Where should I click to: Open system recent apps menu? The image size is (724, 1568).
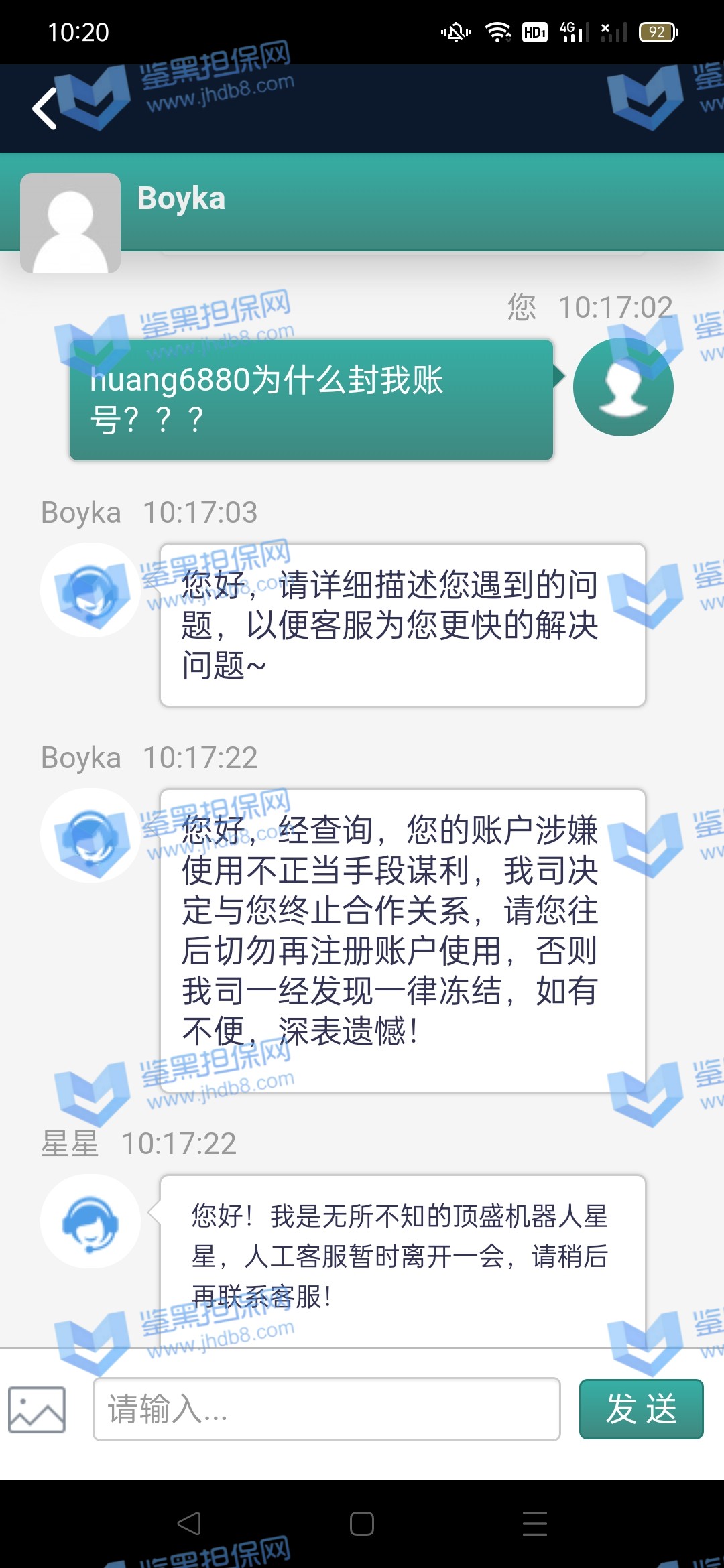pos(534,1523)
